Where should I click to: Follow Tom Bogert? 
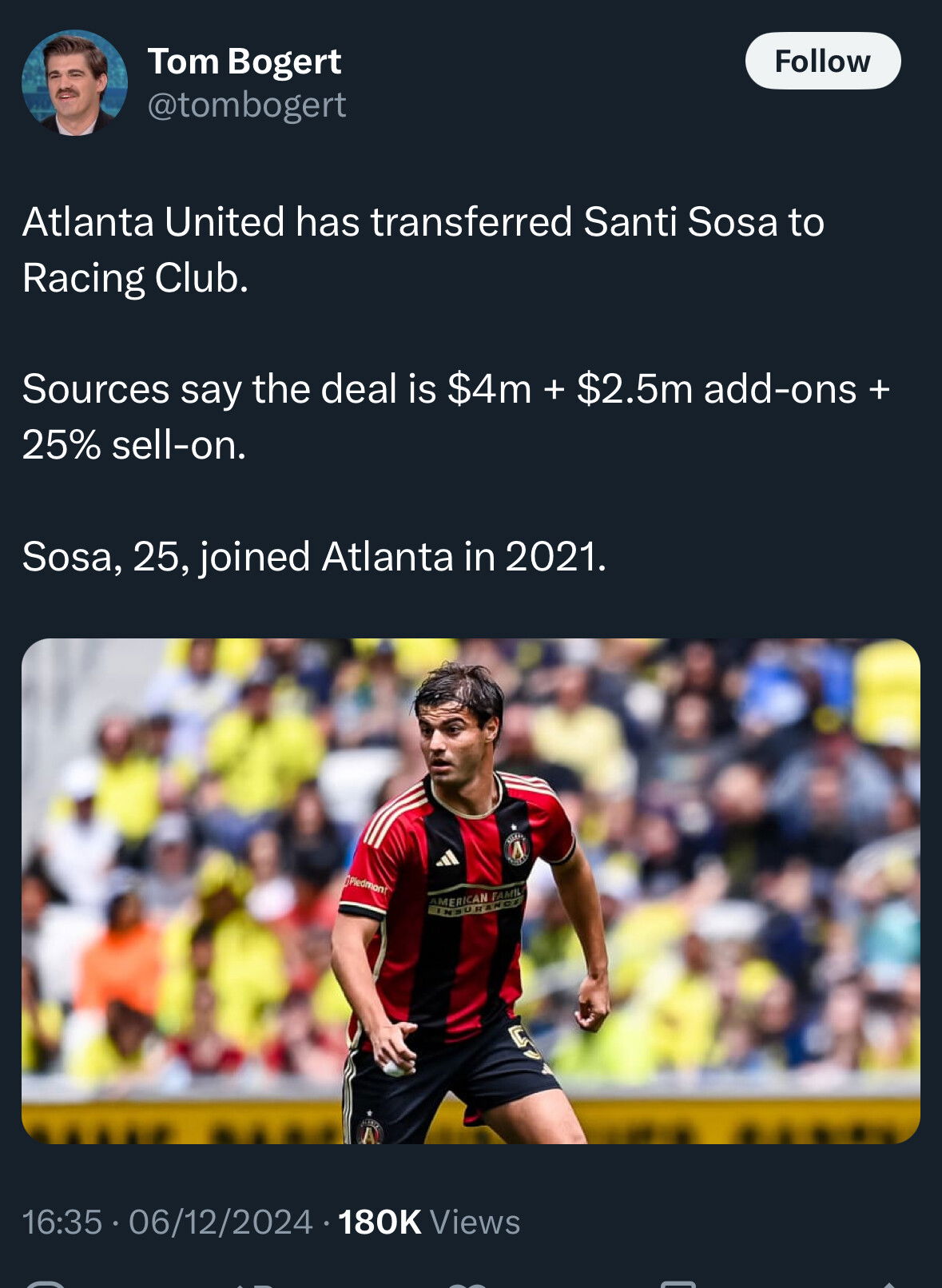tap(822, 61)
